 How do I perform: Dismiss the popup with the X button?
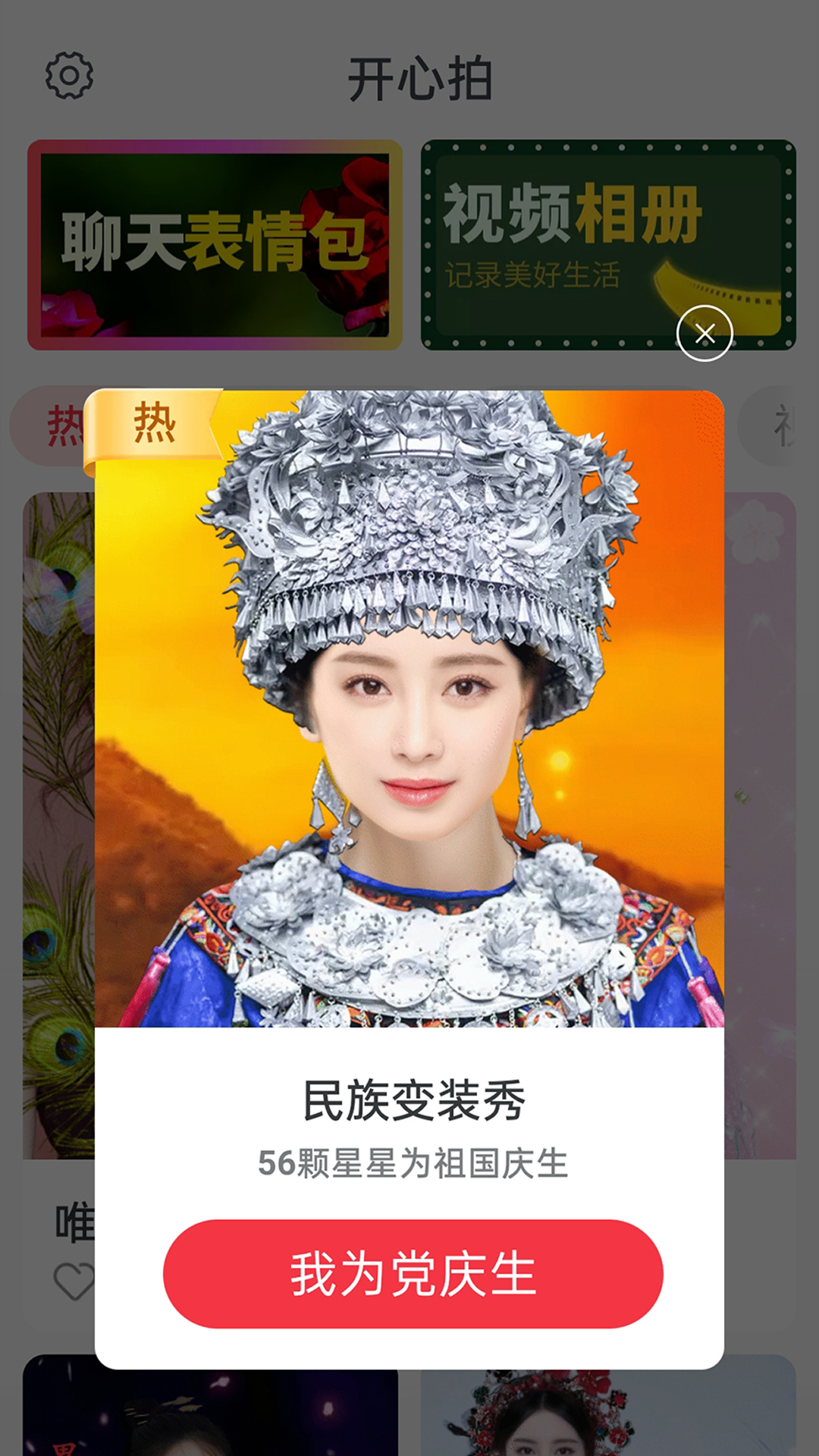point(704,334)
